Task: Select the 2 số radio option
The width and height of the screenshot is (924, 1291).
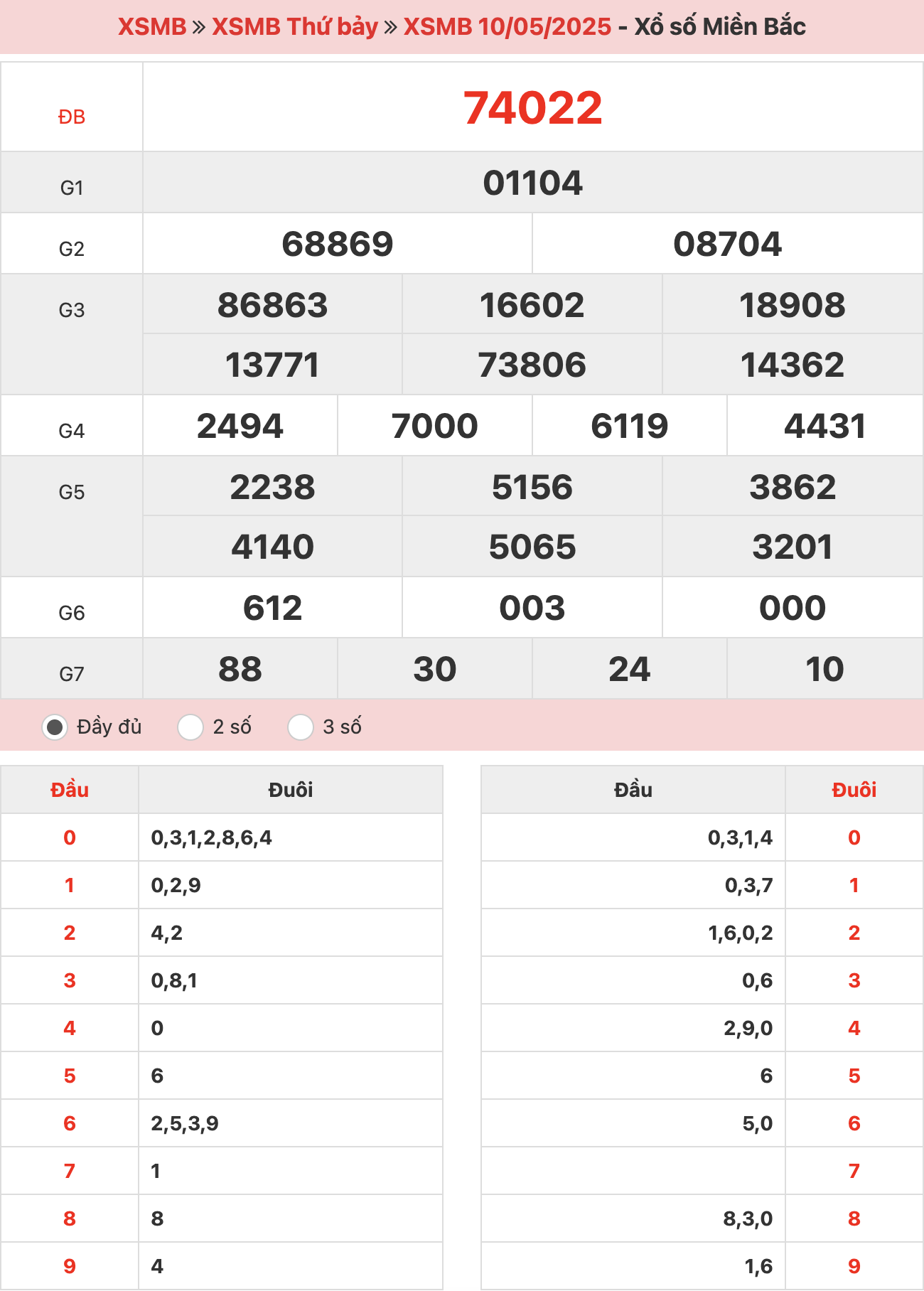Action: [190, 727]
